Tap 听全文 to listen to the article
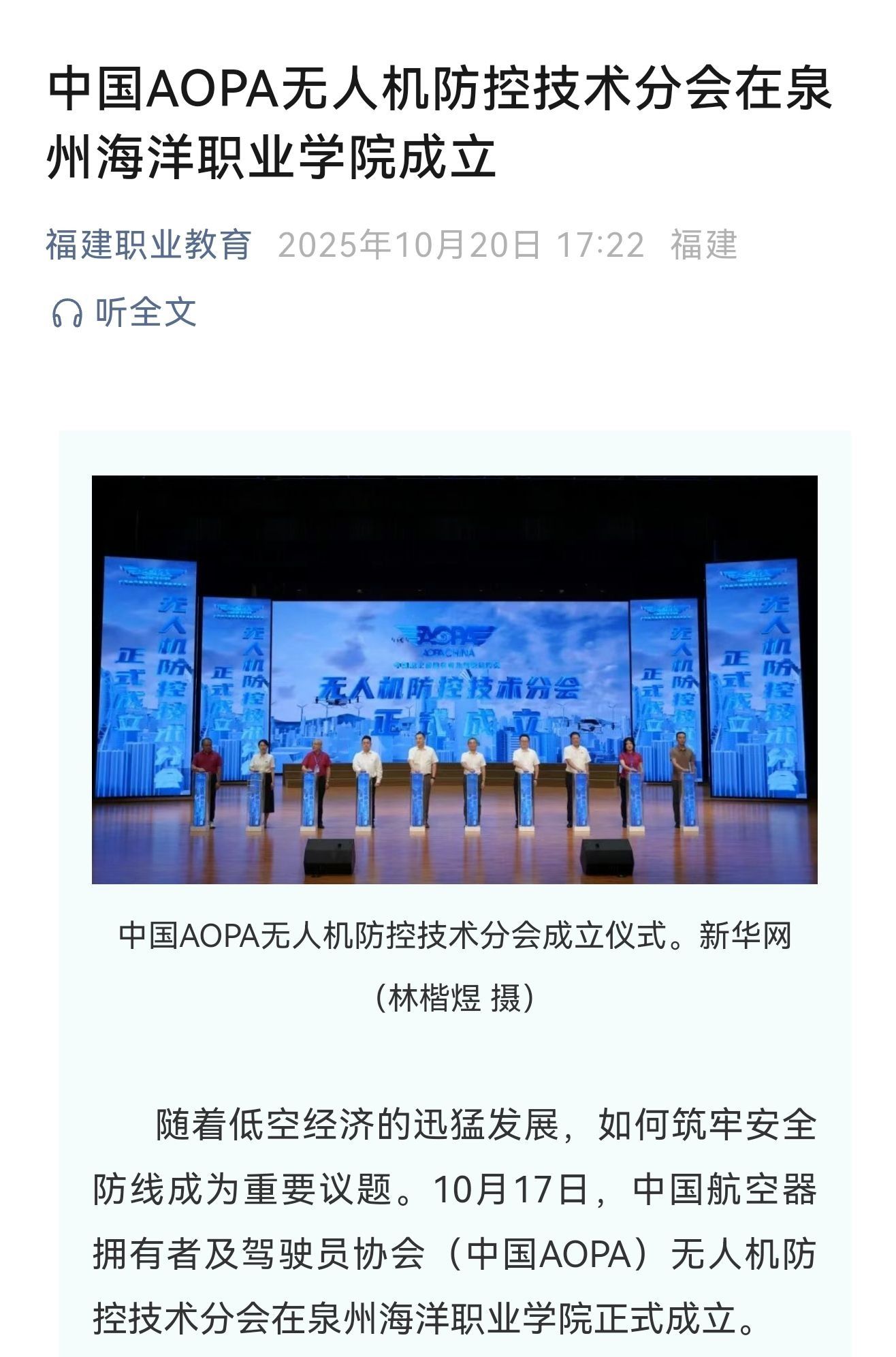 click(125, 313)
